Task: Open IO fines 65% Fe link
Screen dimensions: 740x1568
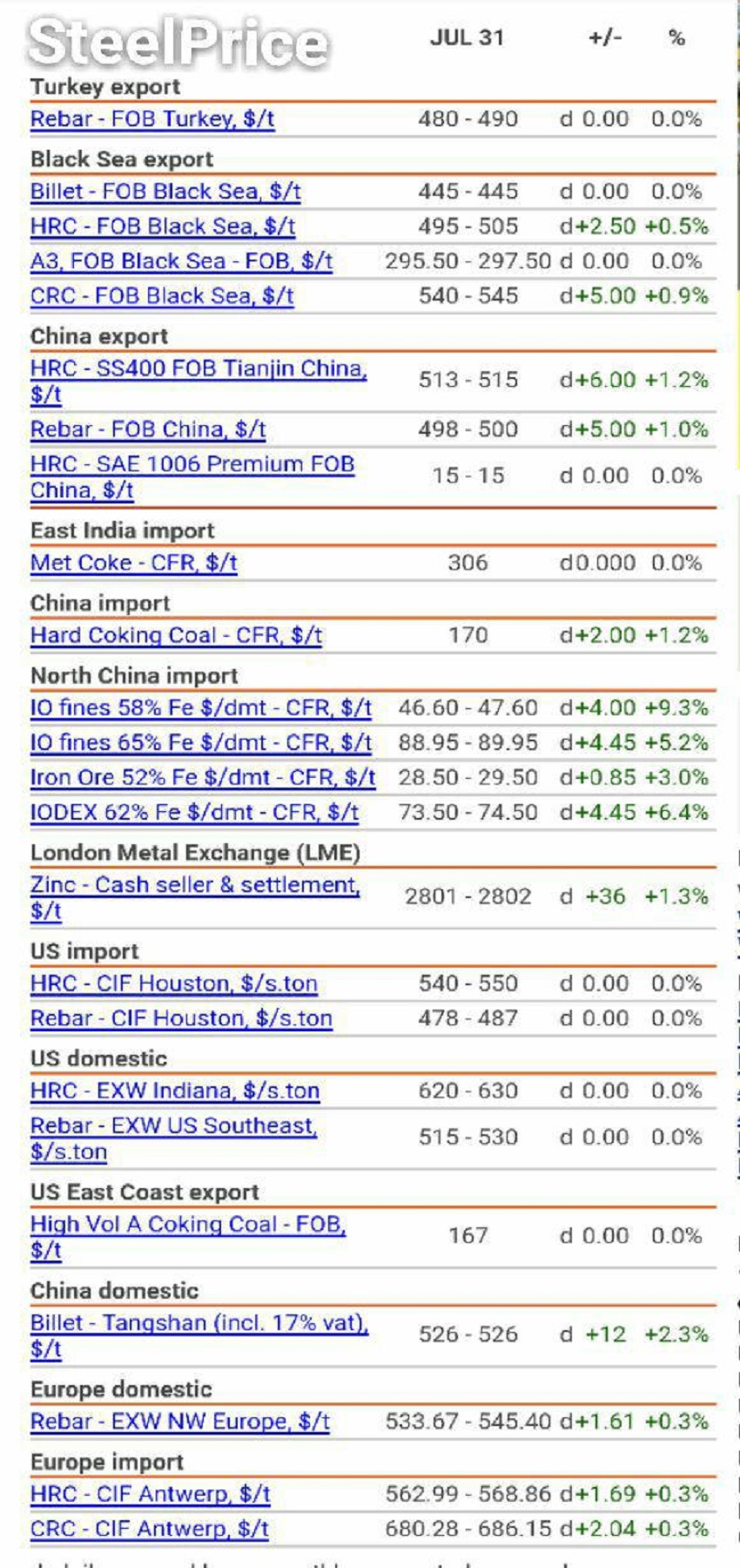Action: 200,742
